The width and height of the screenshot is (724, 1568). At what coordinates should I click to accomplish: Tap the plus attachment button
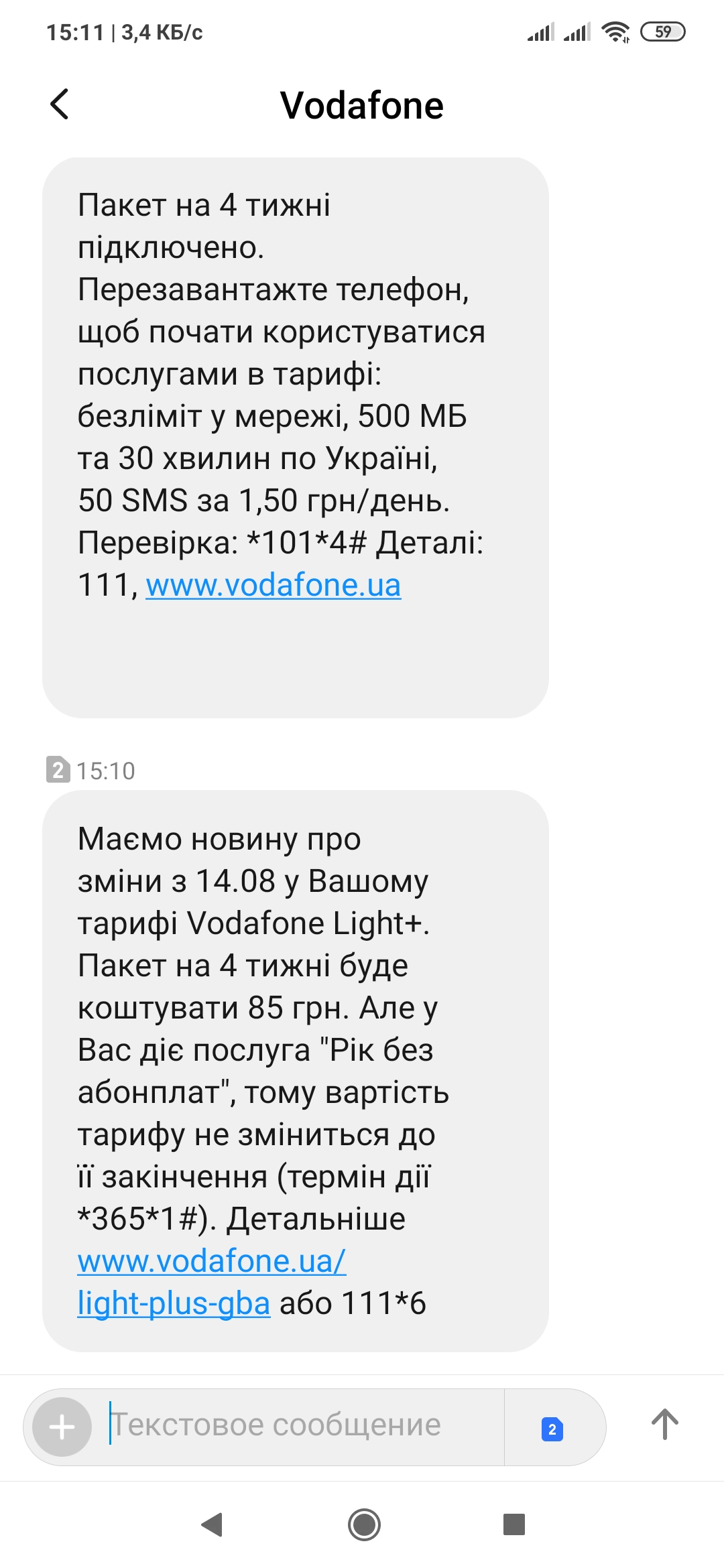pos(62,1427)
